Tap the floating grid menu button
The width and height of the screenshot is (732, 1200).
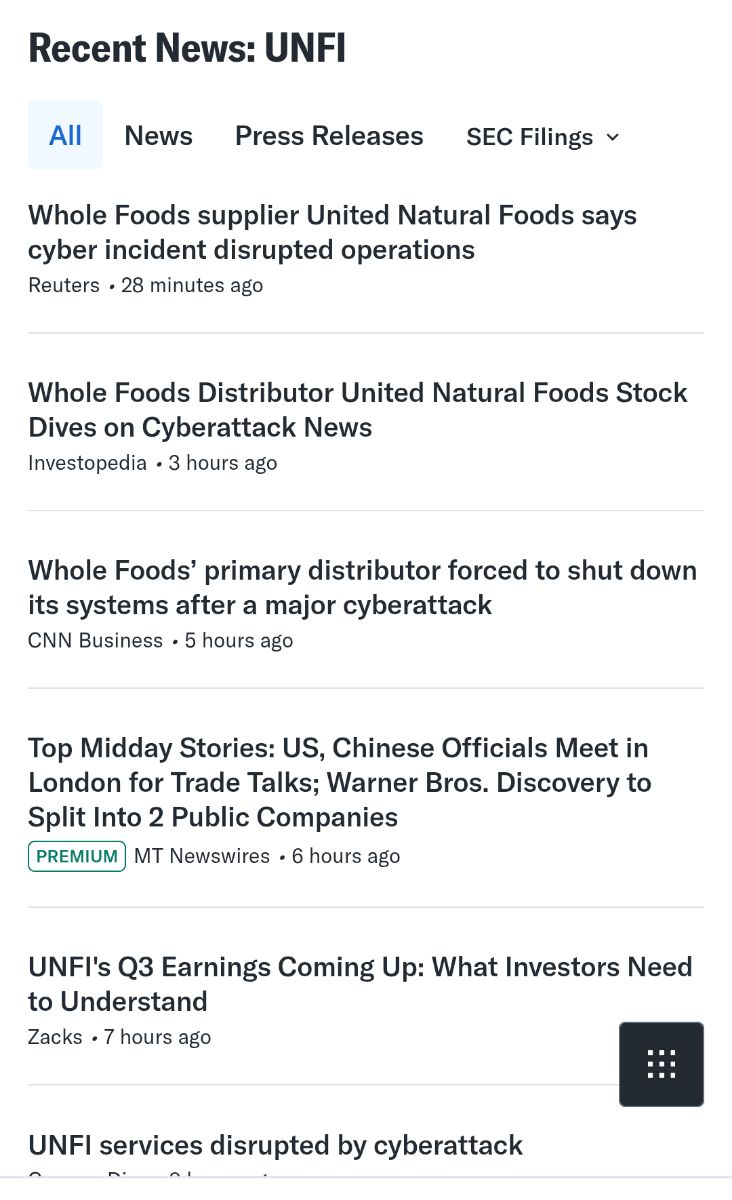tap(661, 1064)
